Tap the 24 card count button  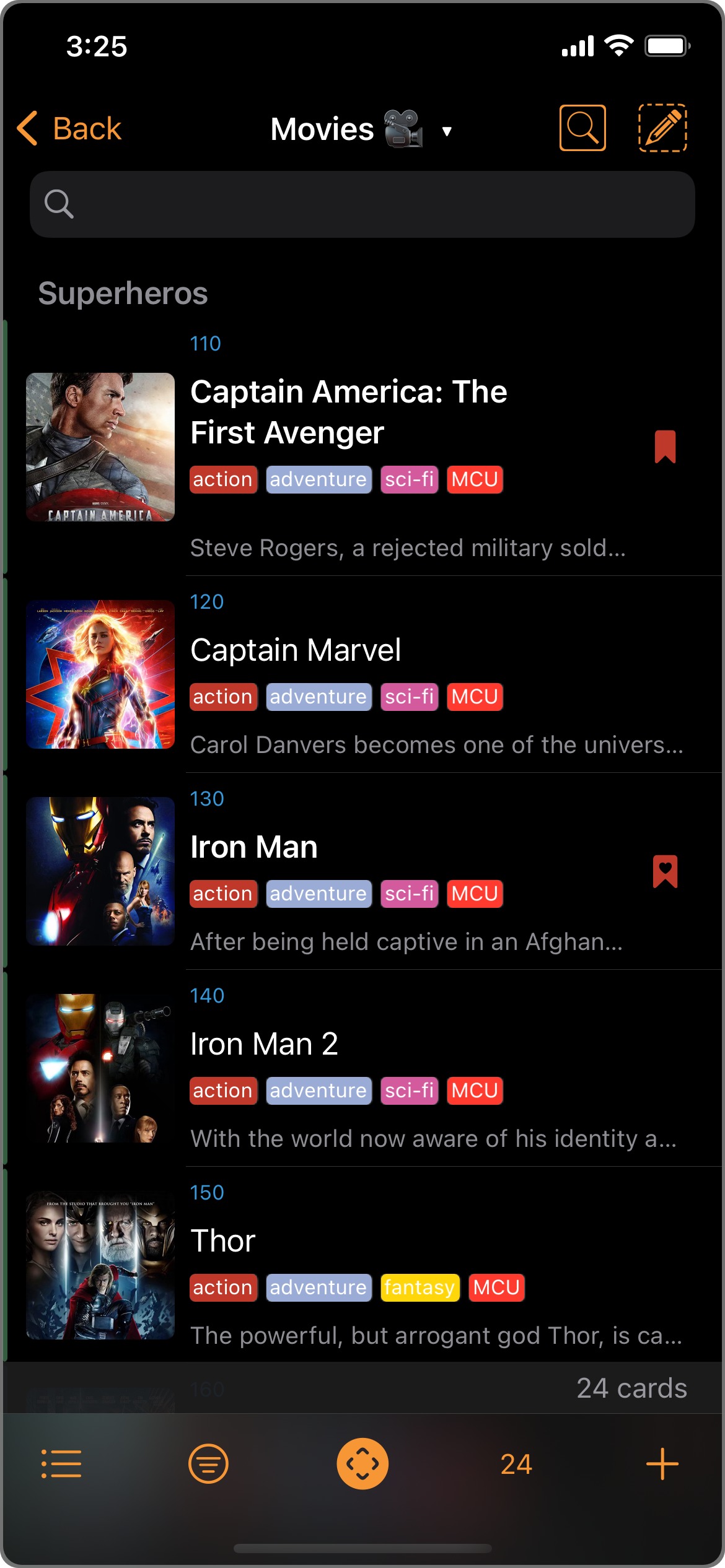point(516,1464)
